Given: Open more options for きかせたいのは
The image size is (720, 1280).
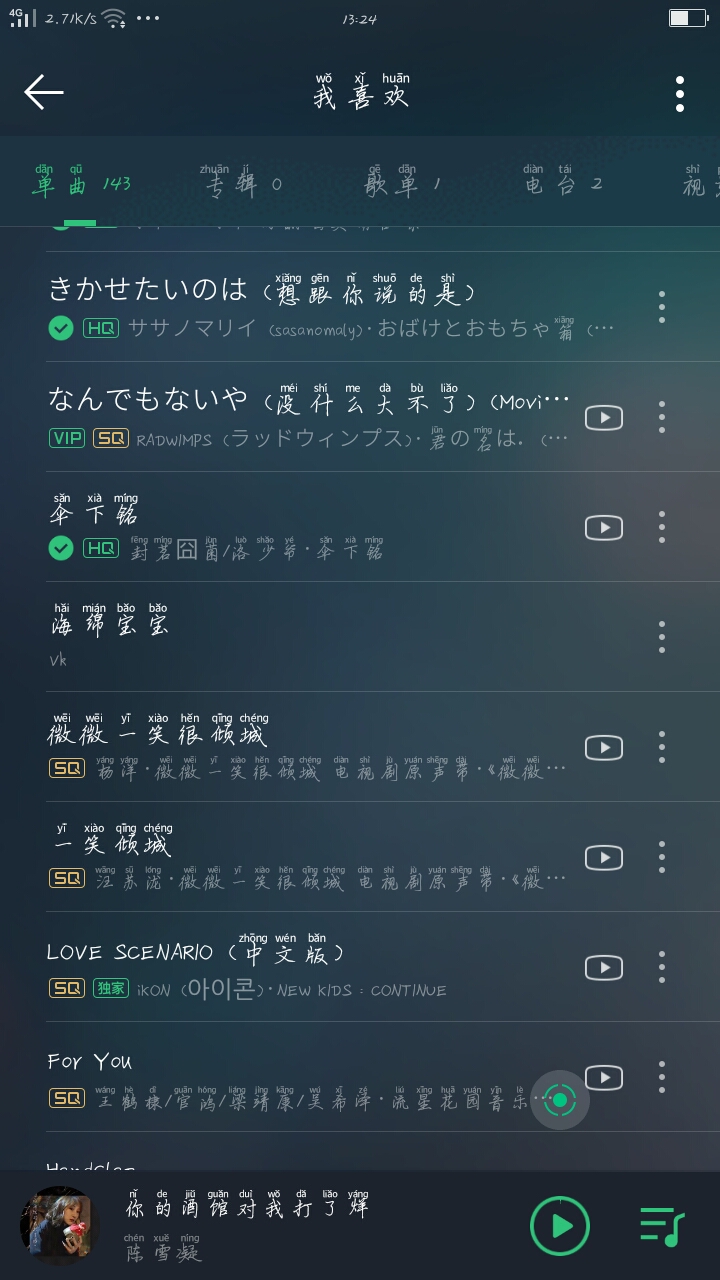Looking at the screenshot, I should (x=662, y=307).
